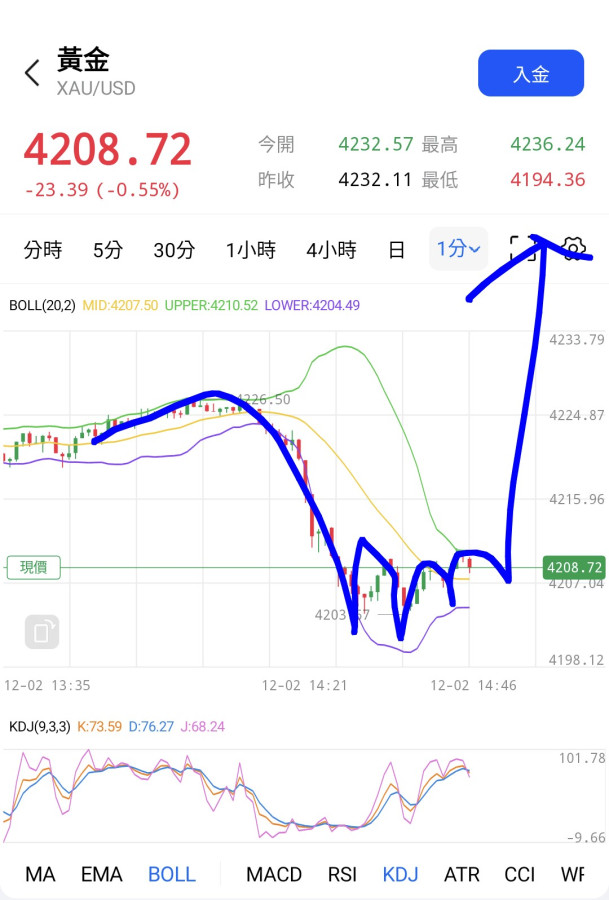This screenshot has height=900, width=609.
Task: Select the 30分 timeframe
Action: coord(174,250)
